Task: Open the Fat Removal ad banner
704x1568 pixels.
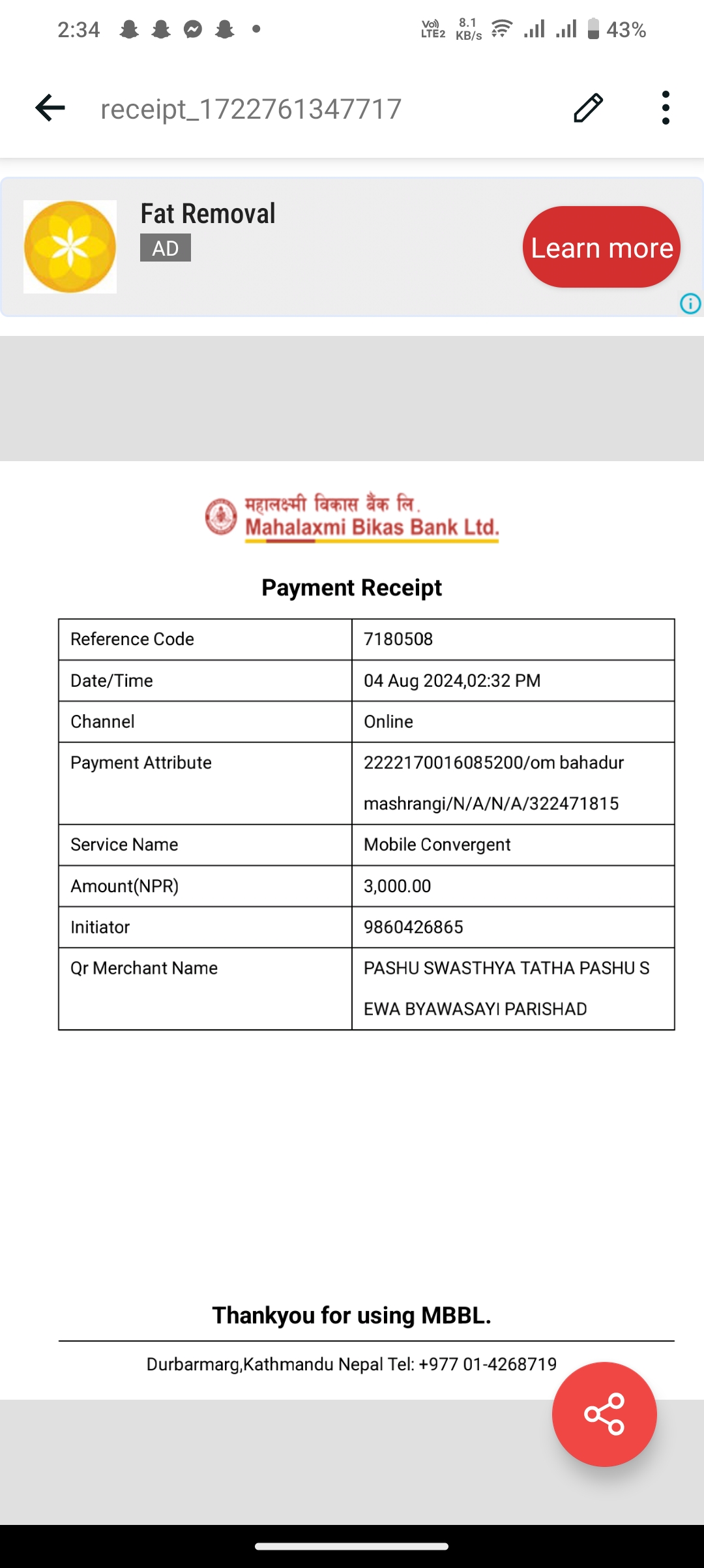Action: (x=352, y=247)
